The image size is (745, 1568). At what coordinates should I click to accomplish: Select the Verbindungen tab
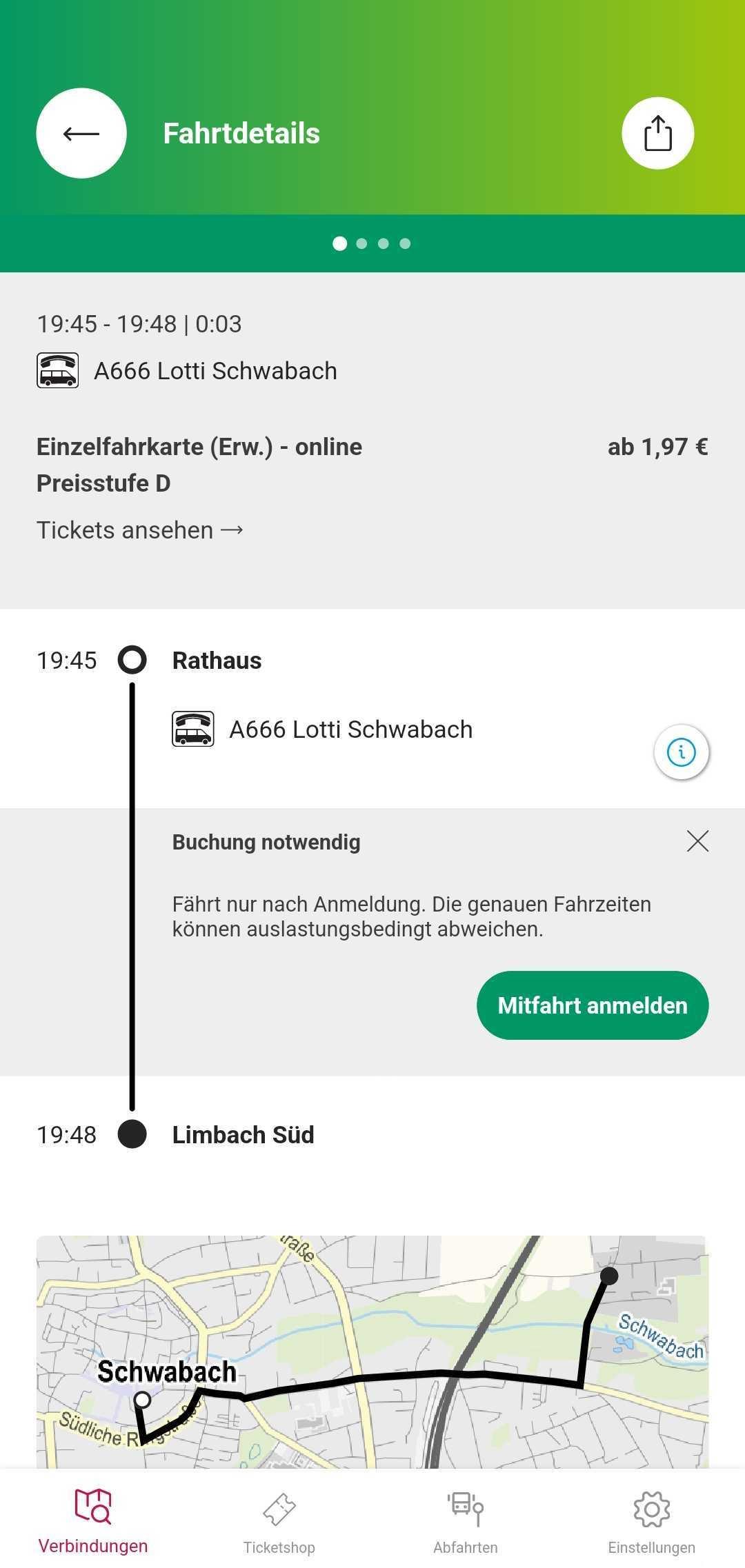click(93, 1522)
